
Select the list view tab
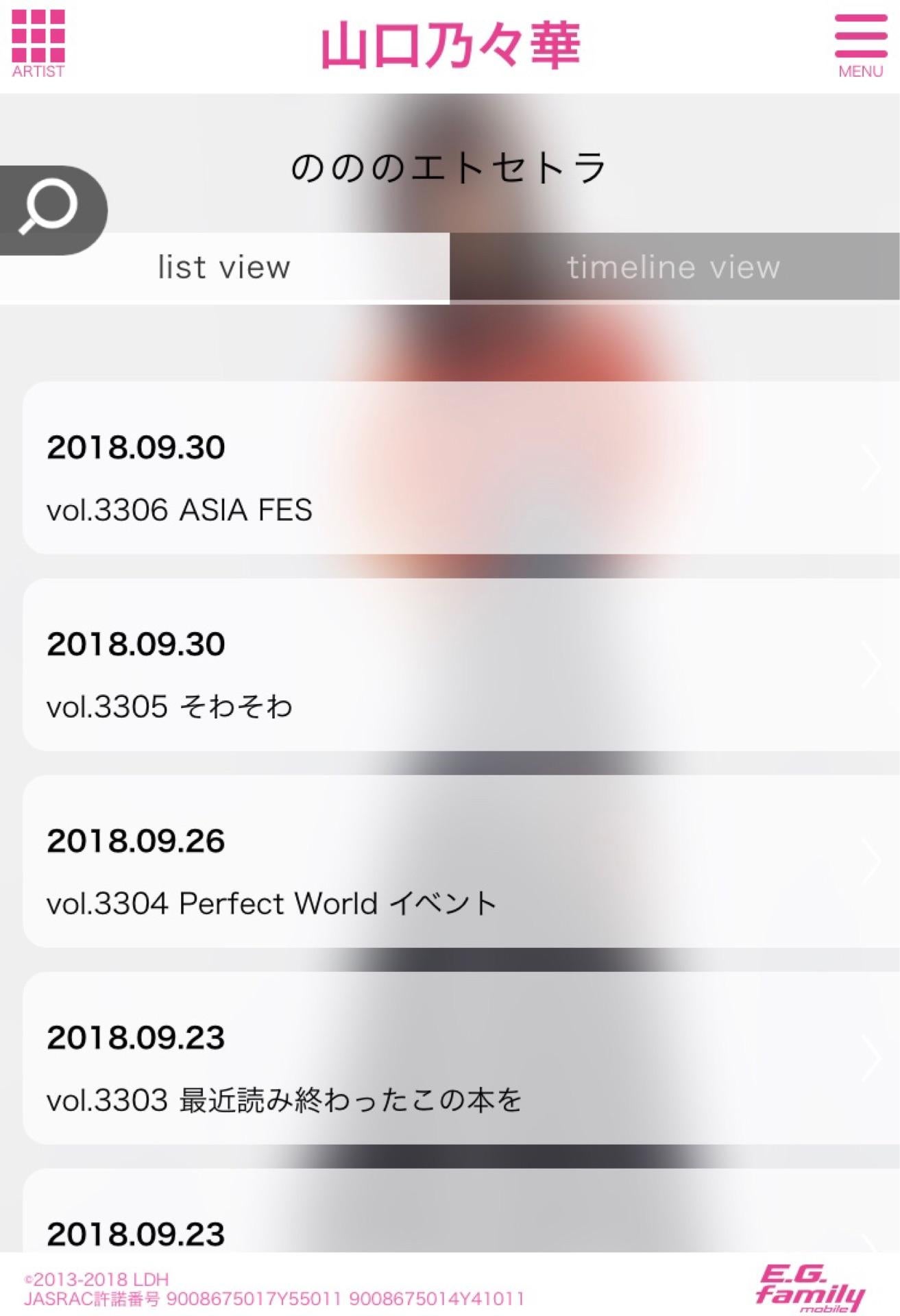point(224,267)
